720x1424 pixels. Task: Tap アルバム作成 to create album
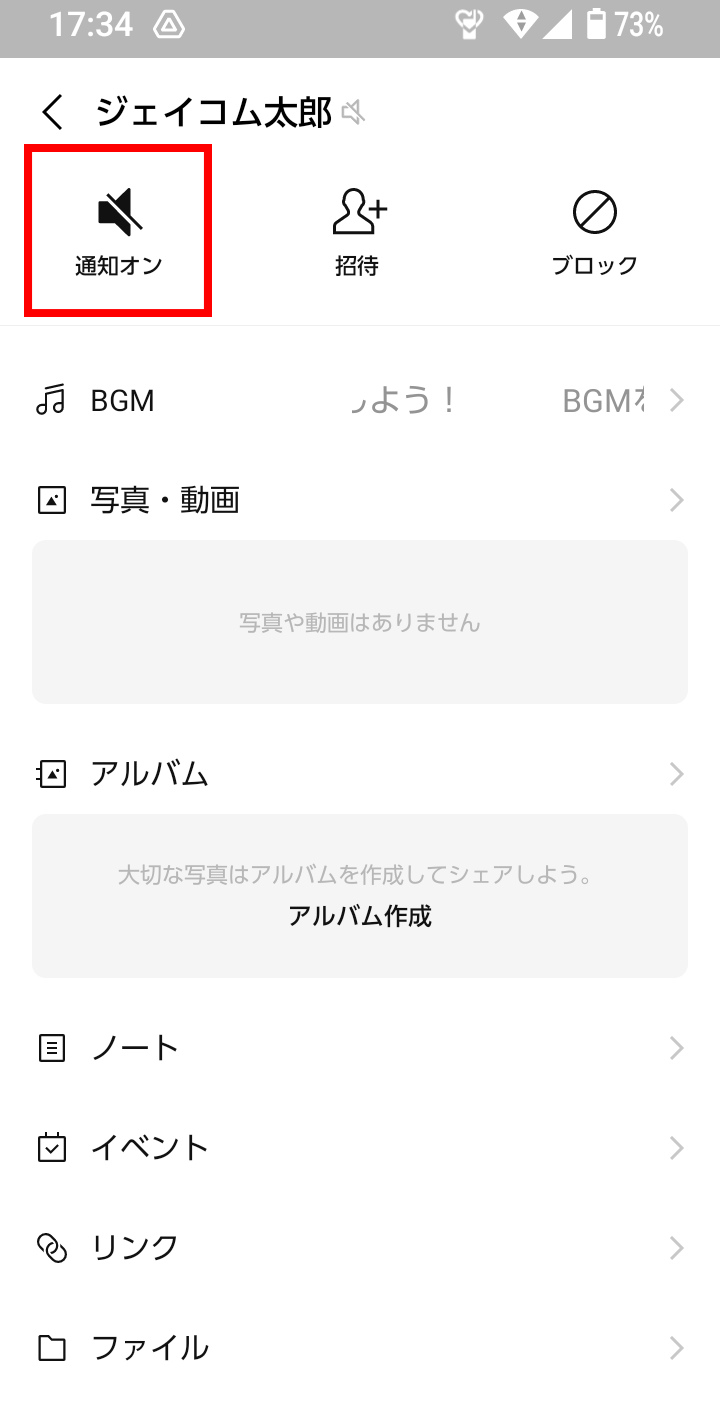(x=360, y=916)
